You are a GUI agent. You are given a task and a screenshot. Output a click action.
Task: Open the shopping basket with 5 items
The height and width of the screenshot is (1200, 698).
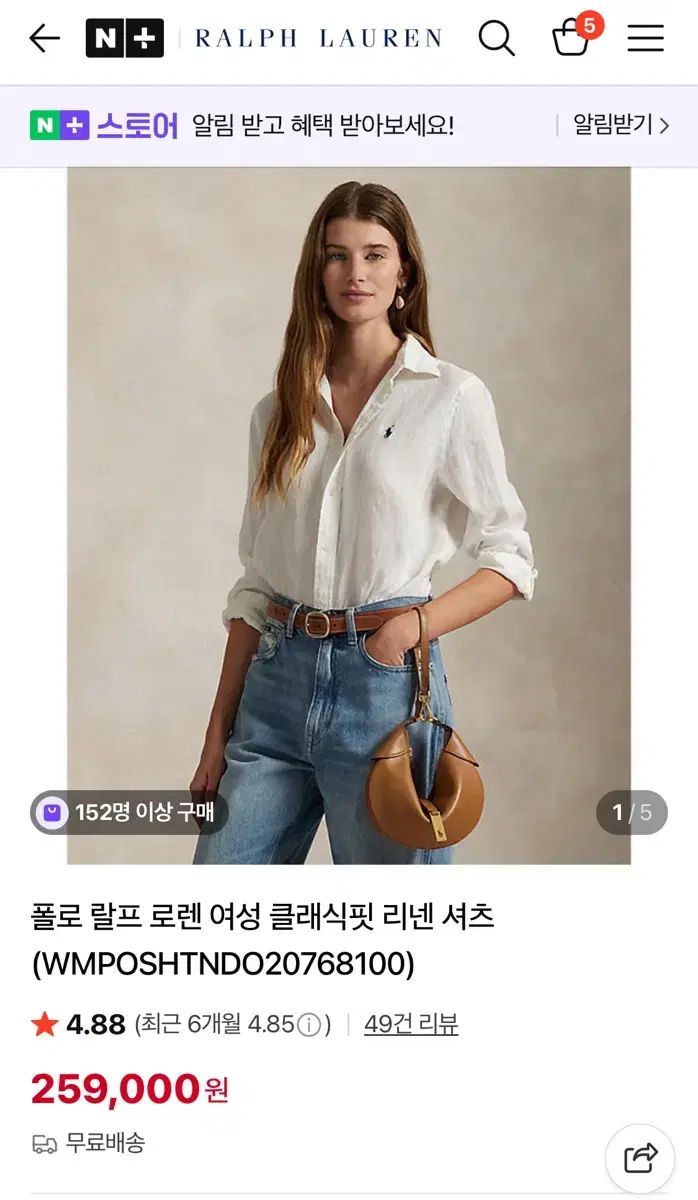(x=573, y=38)
